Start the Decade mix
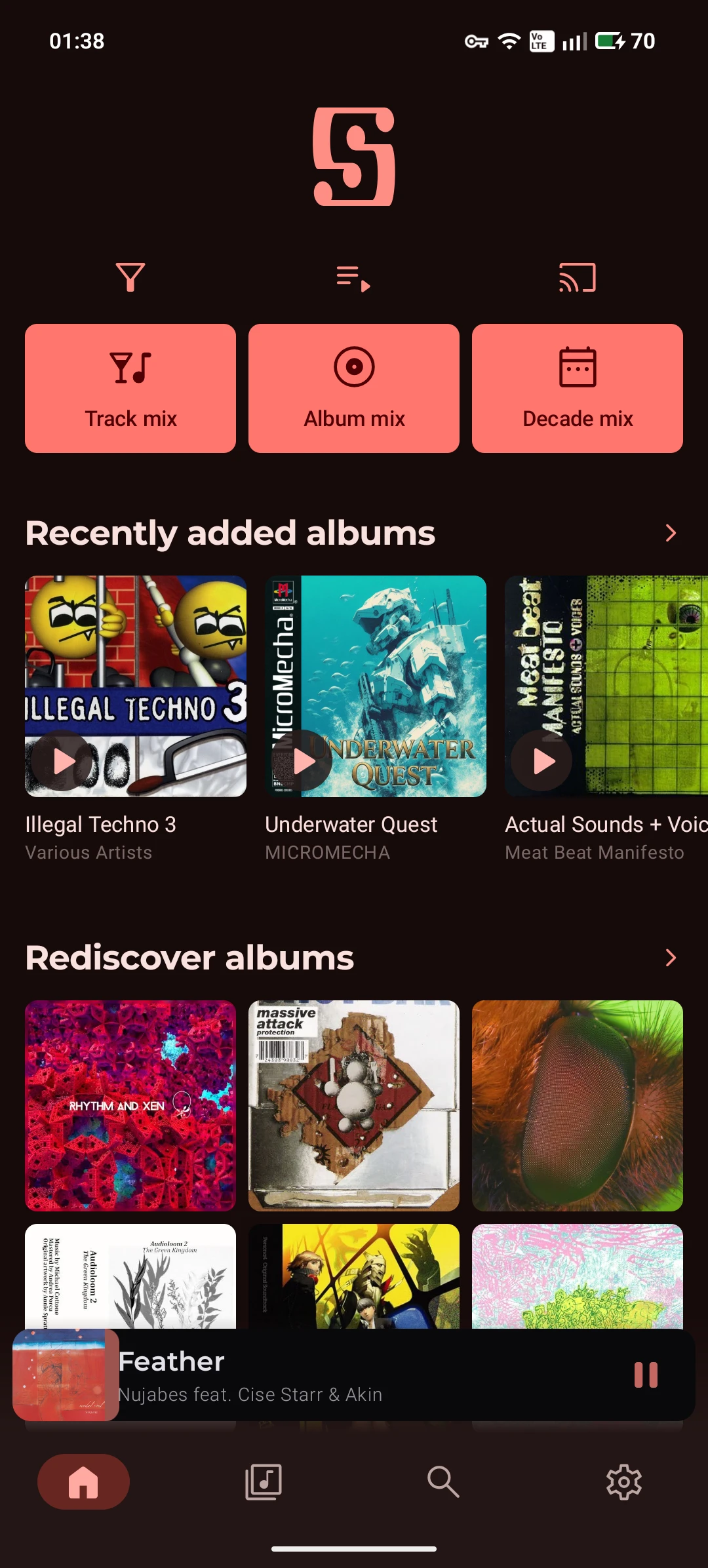Image resolution: width=708 pixels, height=1568 pixels. (578, 388)
